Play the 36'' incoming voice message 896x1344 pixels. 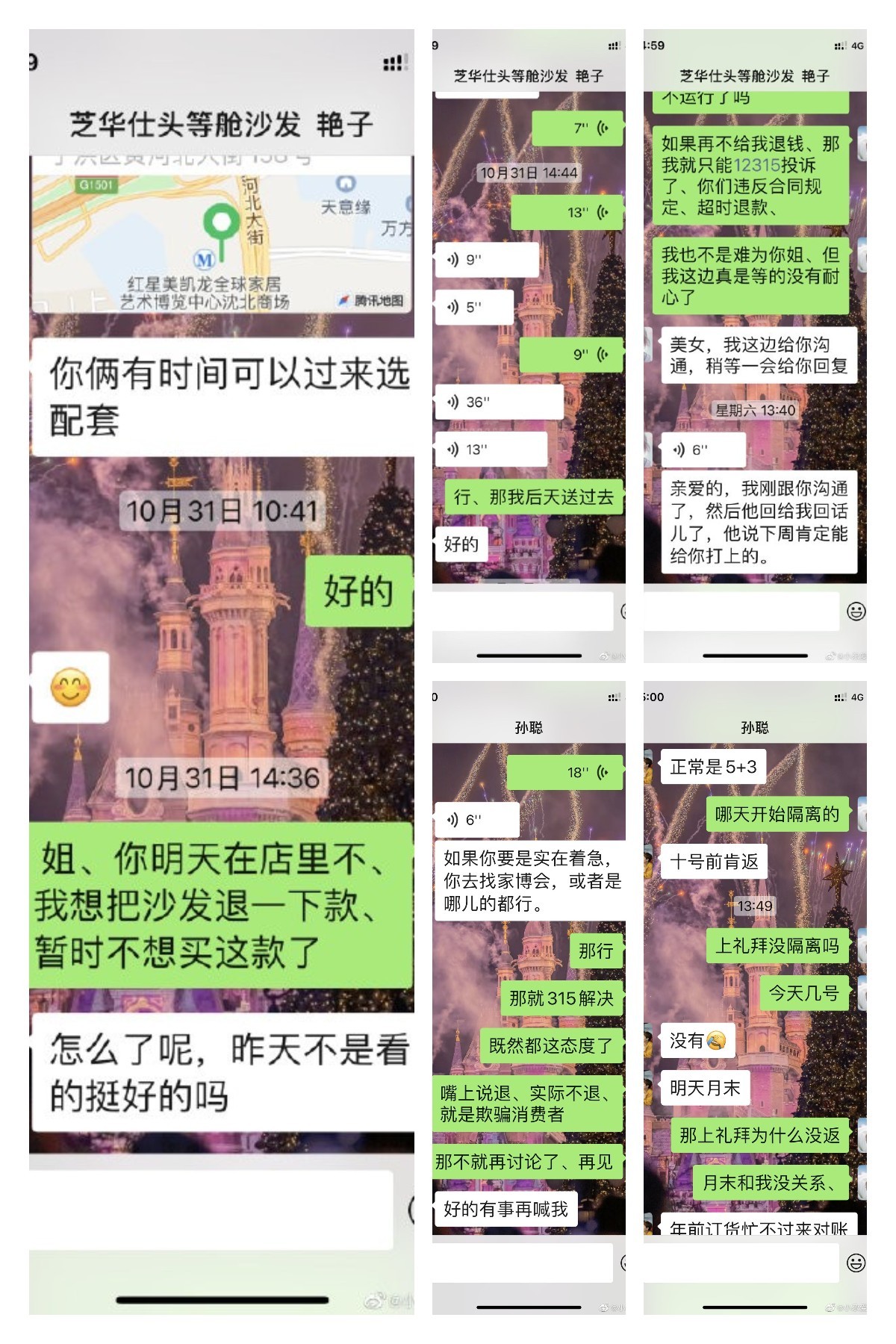pyautogui.click(x=504, y=403)
